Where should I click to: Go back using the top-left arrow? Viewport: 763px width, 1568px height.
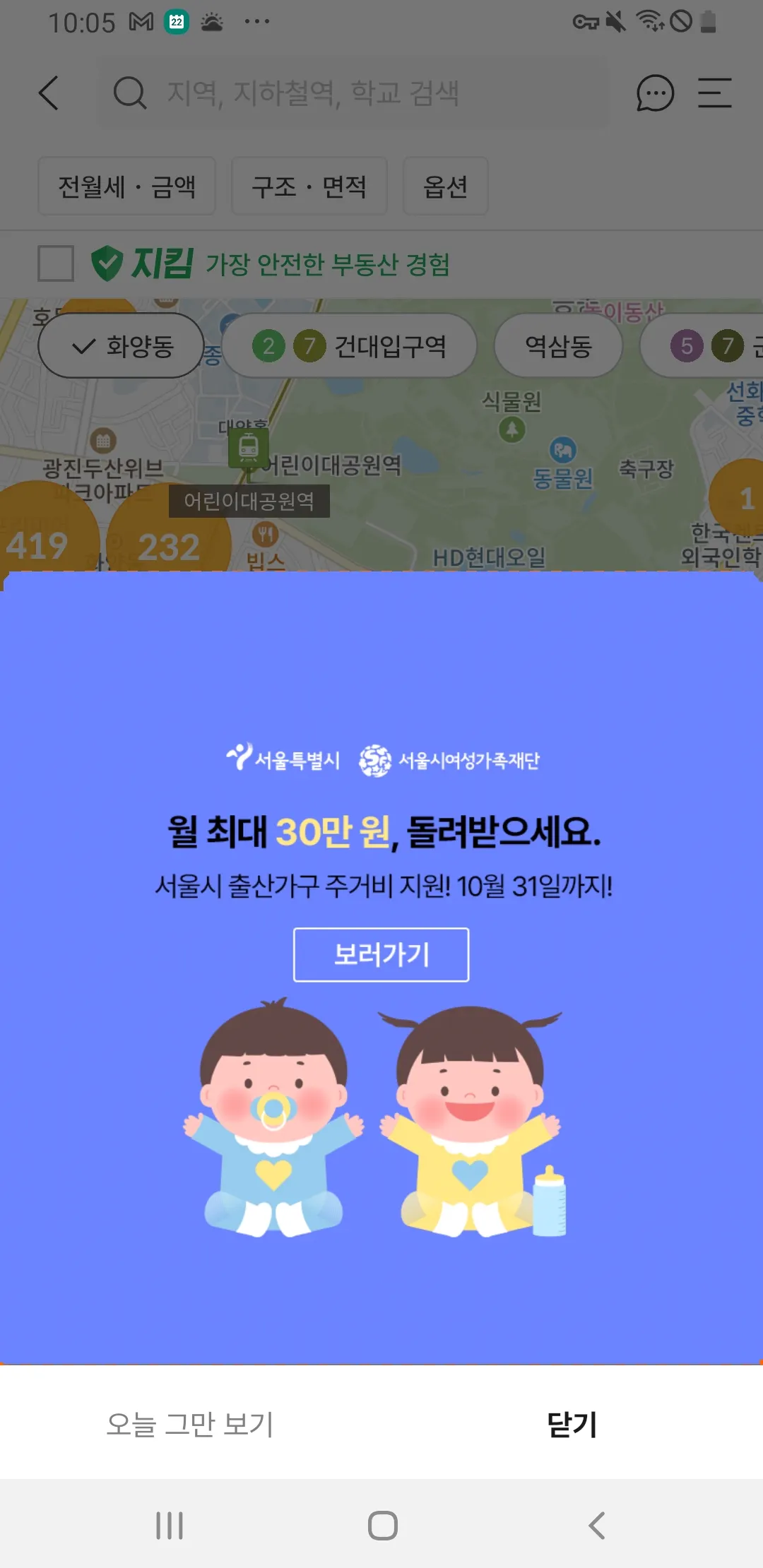click(49, 93)
